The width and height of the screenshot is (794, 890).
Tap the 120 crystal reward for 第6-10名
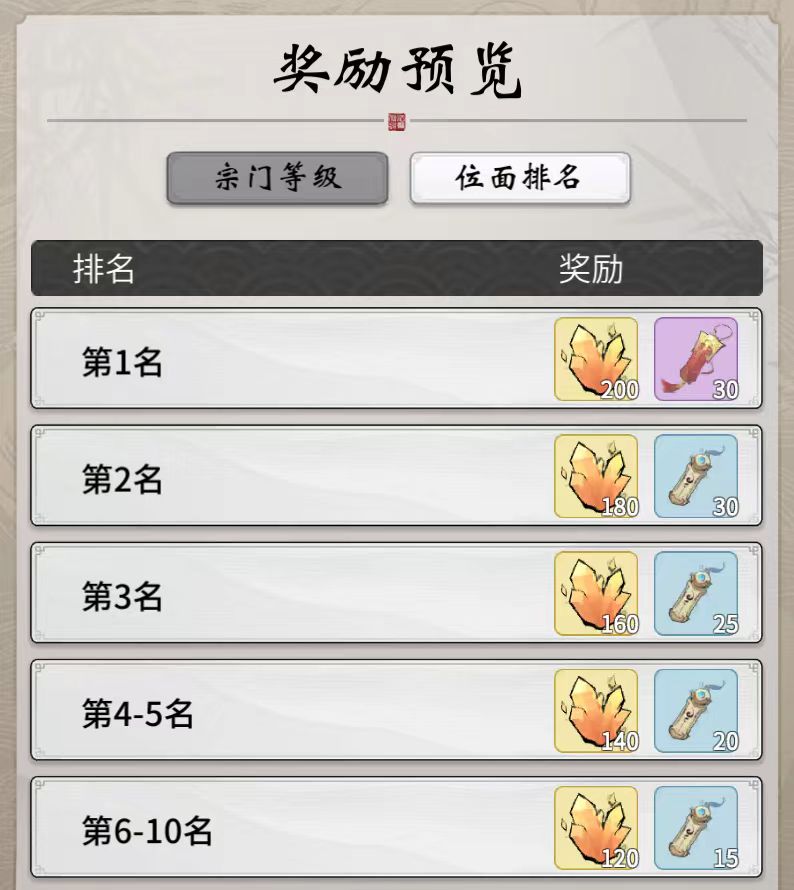pyautogui.click(x=596, y=827)
